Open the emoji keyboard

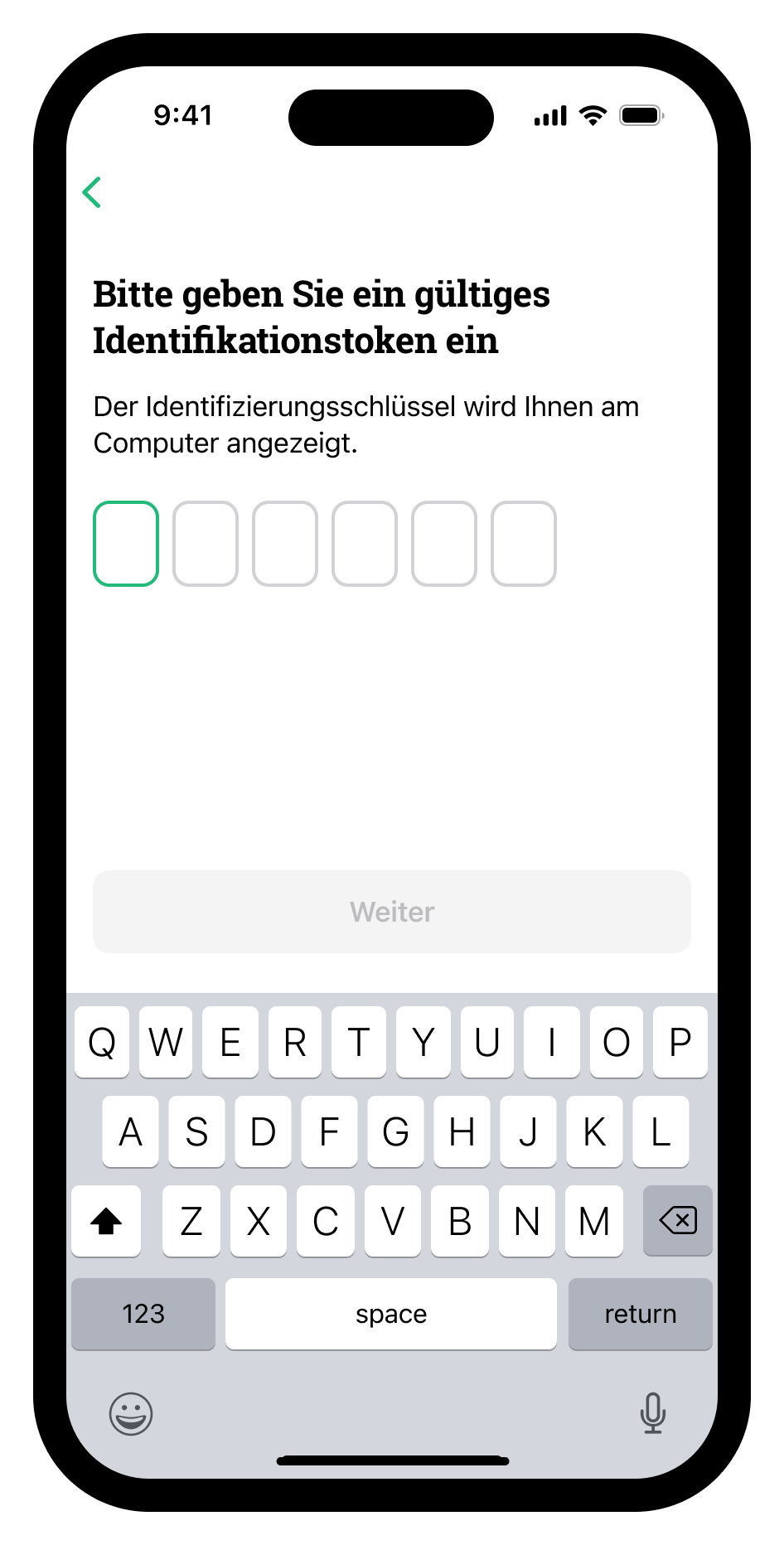[131, 1415]
